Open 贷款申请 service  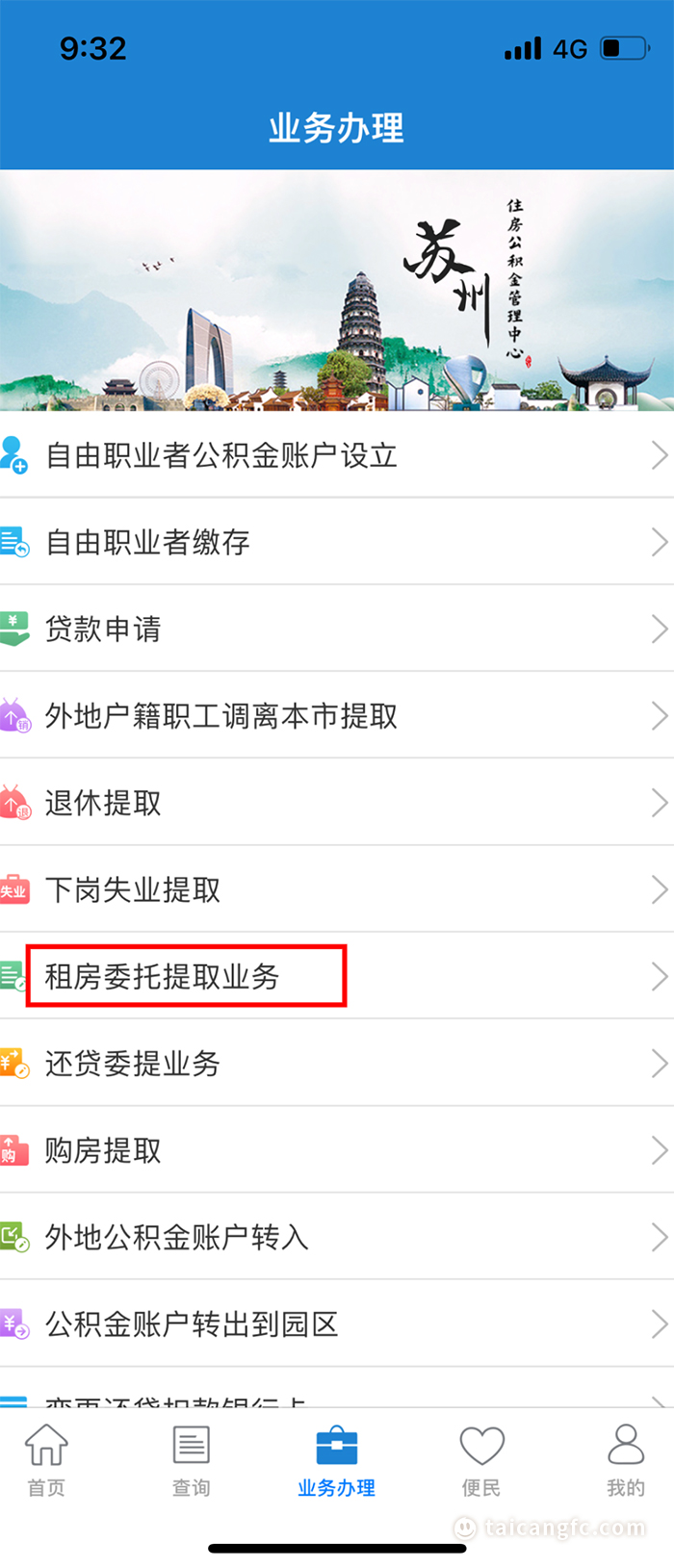point(103,629)
